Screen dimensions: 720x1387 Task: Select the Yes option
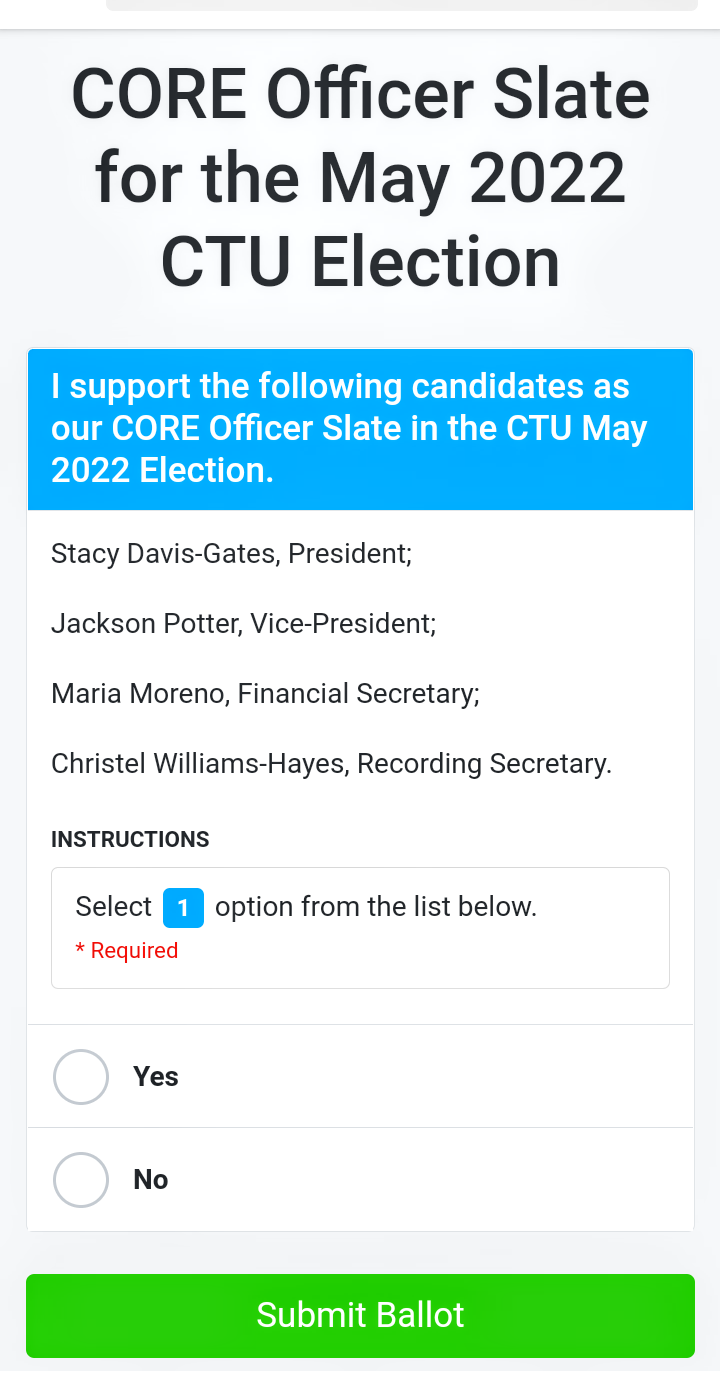point(360,1076)
